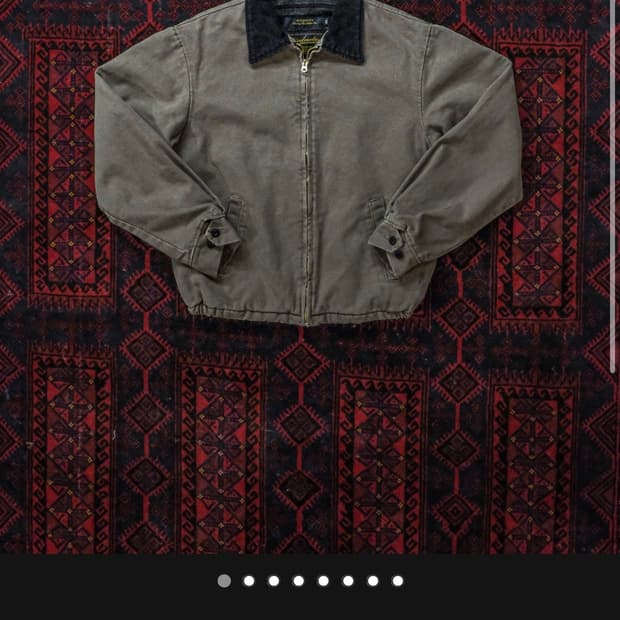620x620 pixels.
Task: Open the jacket photo in full view
Action: tap(310, 277)
